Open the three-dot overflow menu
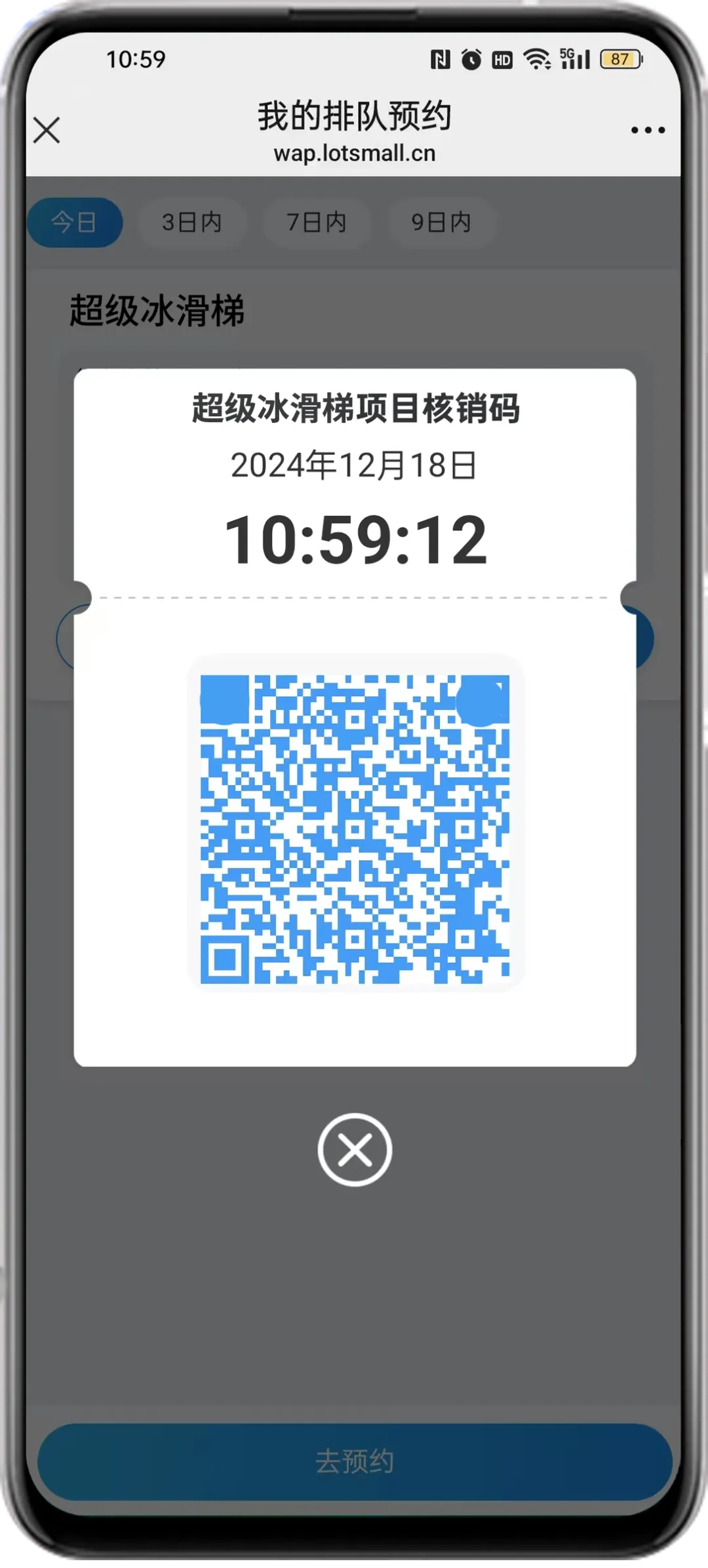 pyautogui.click(x=648, y=130)
